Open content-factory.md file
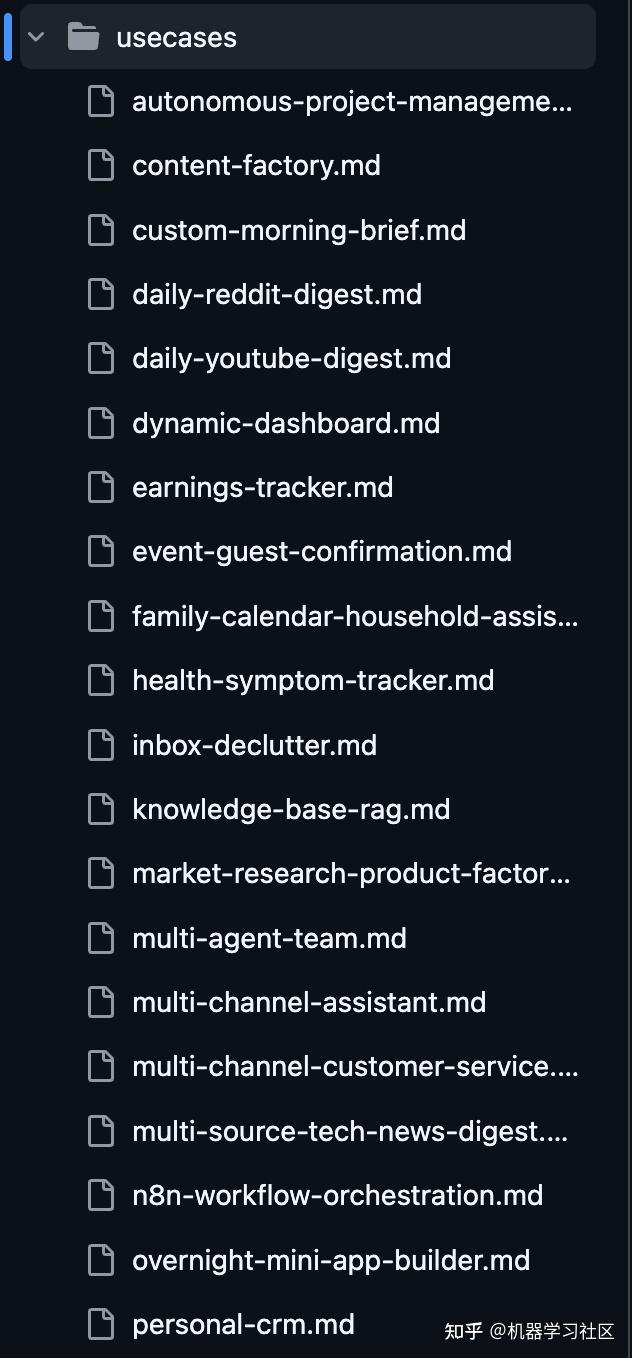Image resolution: width=632 pixels, height=1358 pixels. click(256, 166)
